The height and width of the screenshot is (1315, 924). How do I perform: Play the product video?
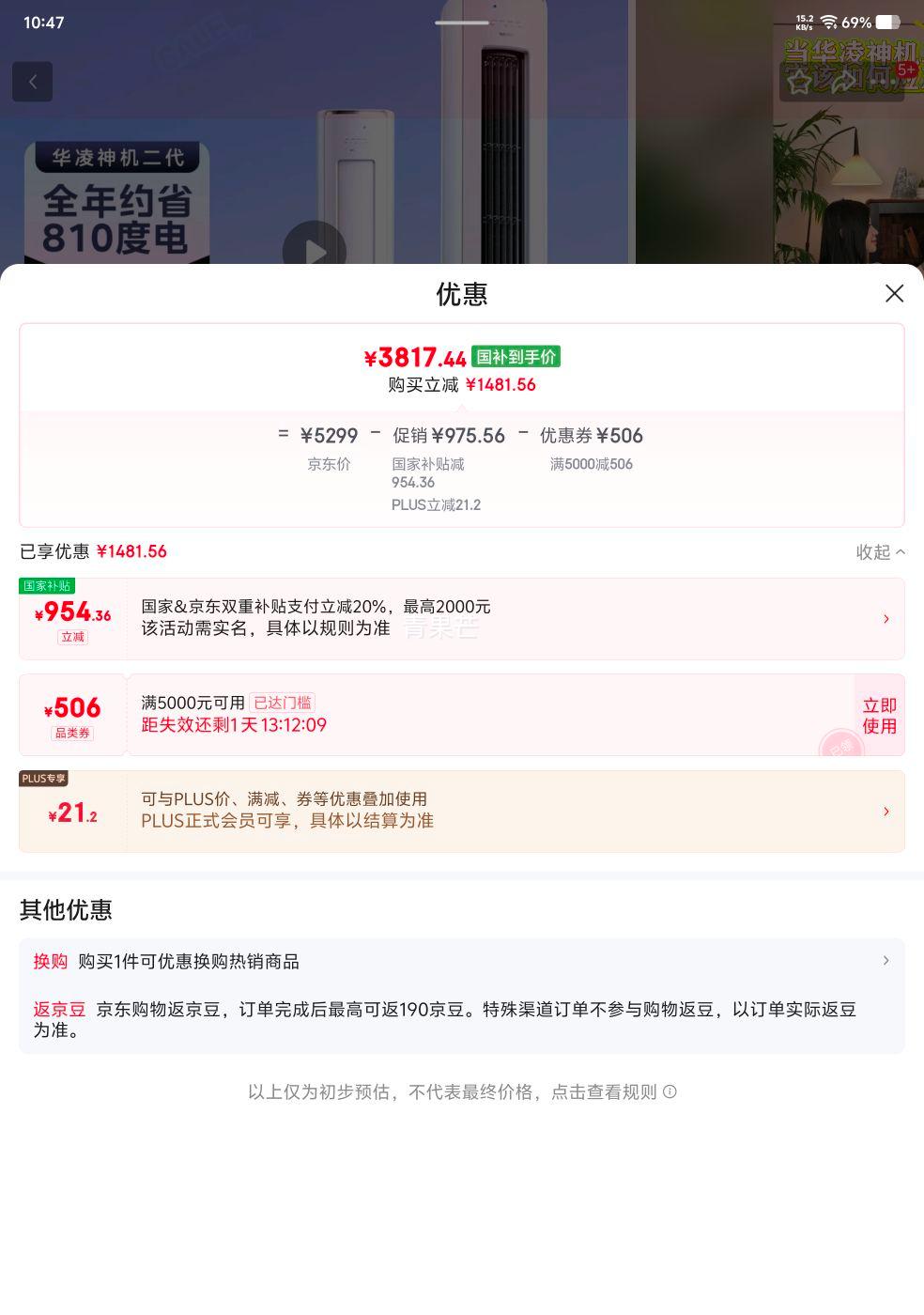click(x=315, y=251)
